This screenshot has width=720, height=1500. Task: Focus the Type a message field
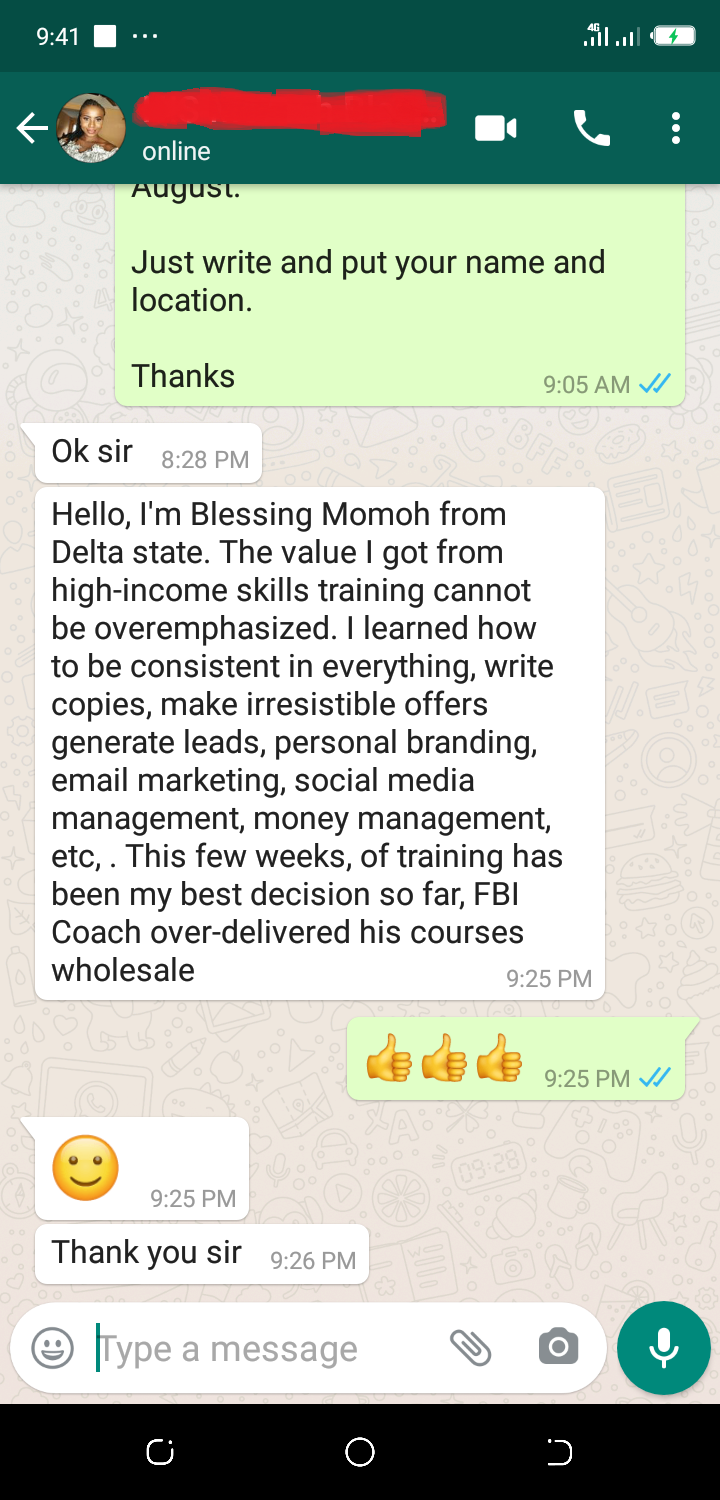click(x=260, y=1348)
